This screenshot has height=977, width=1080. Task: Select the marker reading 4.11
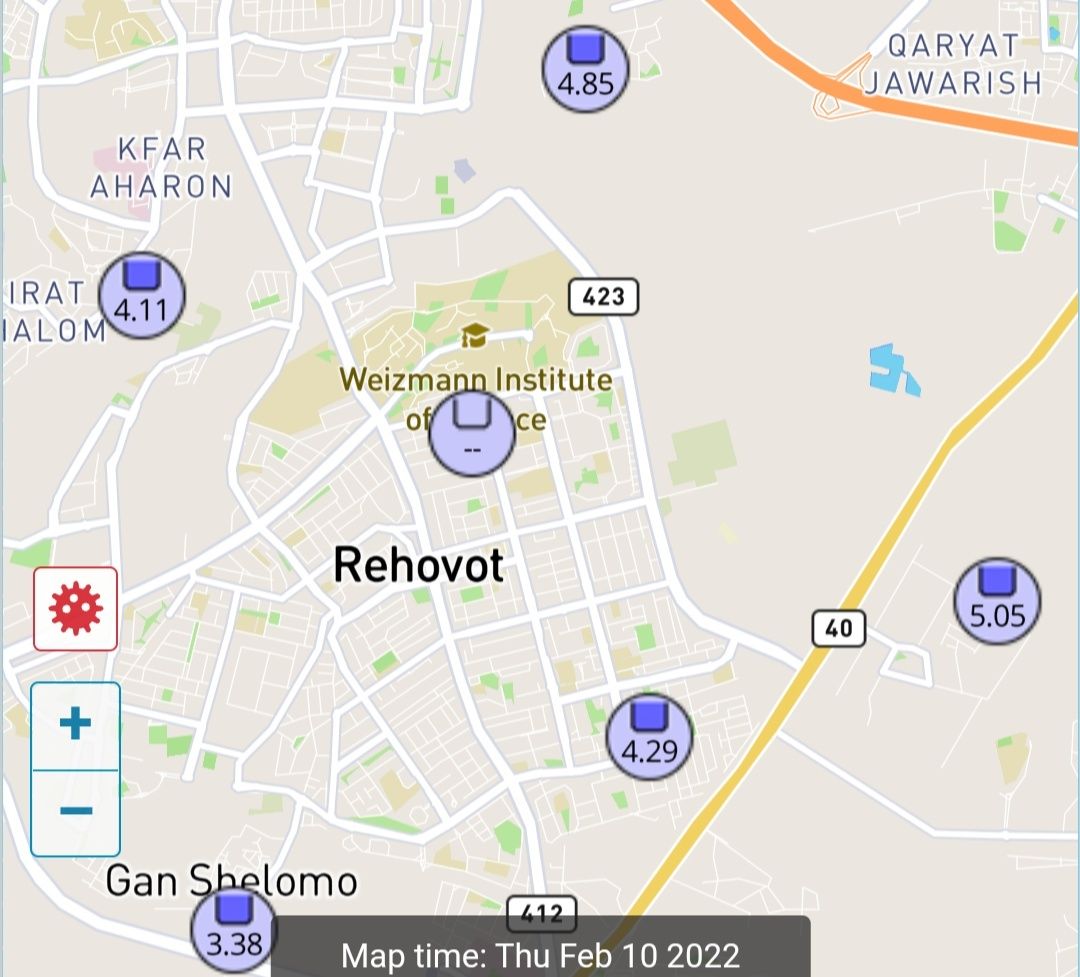tap(142, 295)
